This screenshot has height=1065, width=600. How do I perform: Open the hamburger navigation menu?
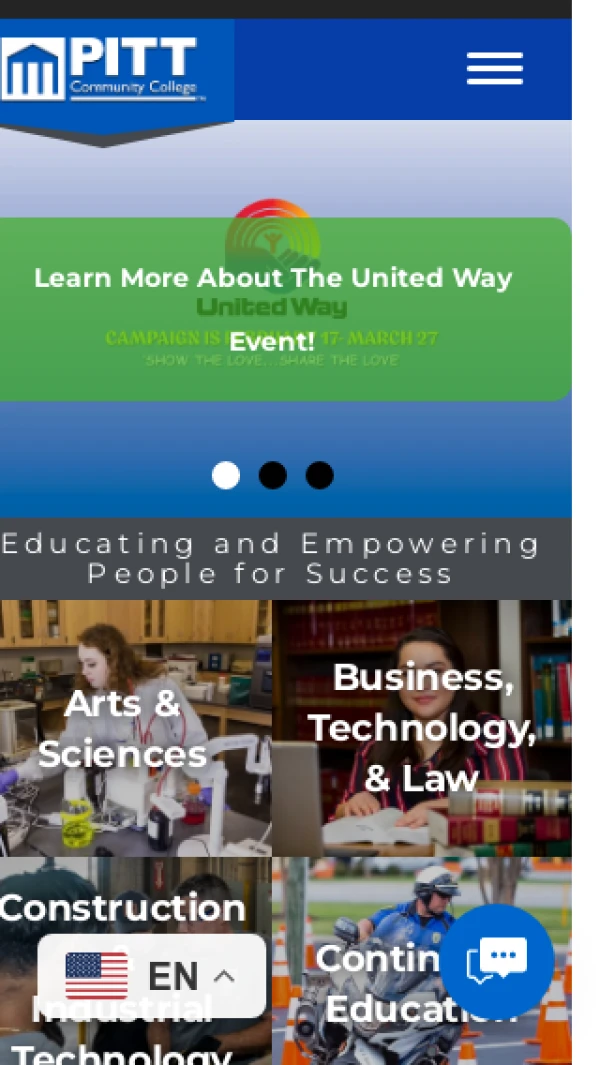coord(495,69)
